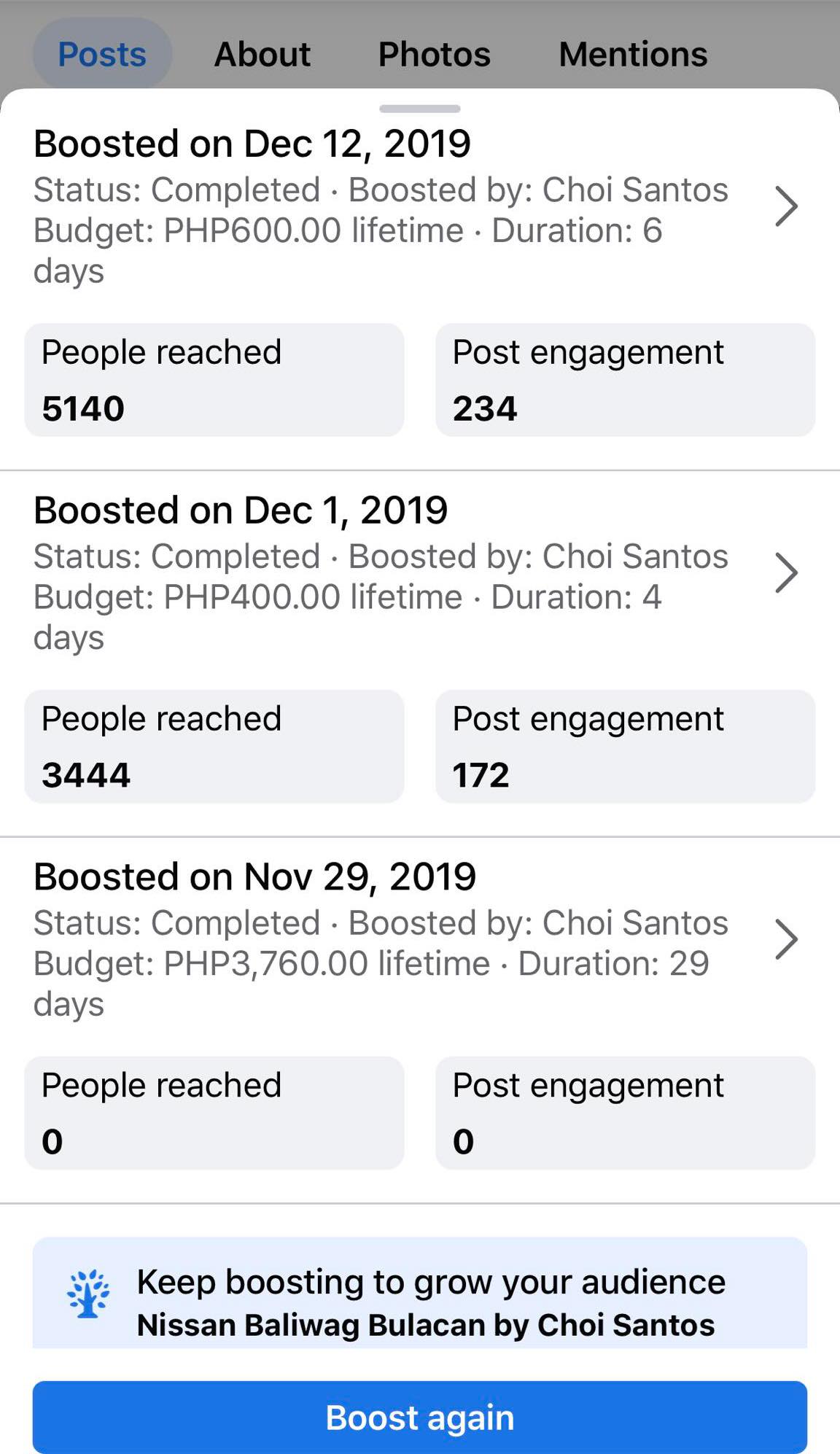Open the Dec 1, 2019 boost details
840x1454 pixels.
click(785, 573)
